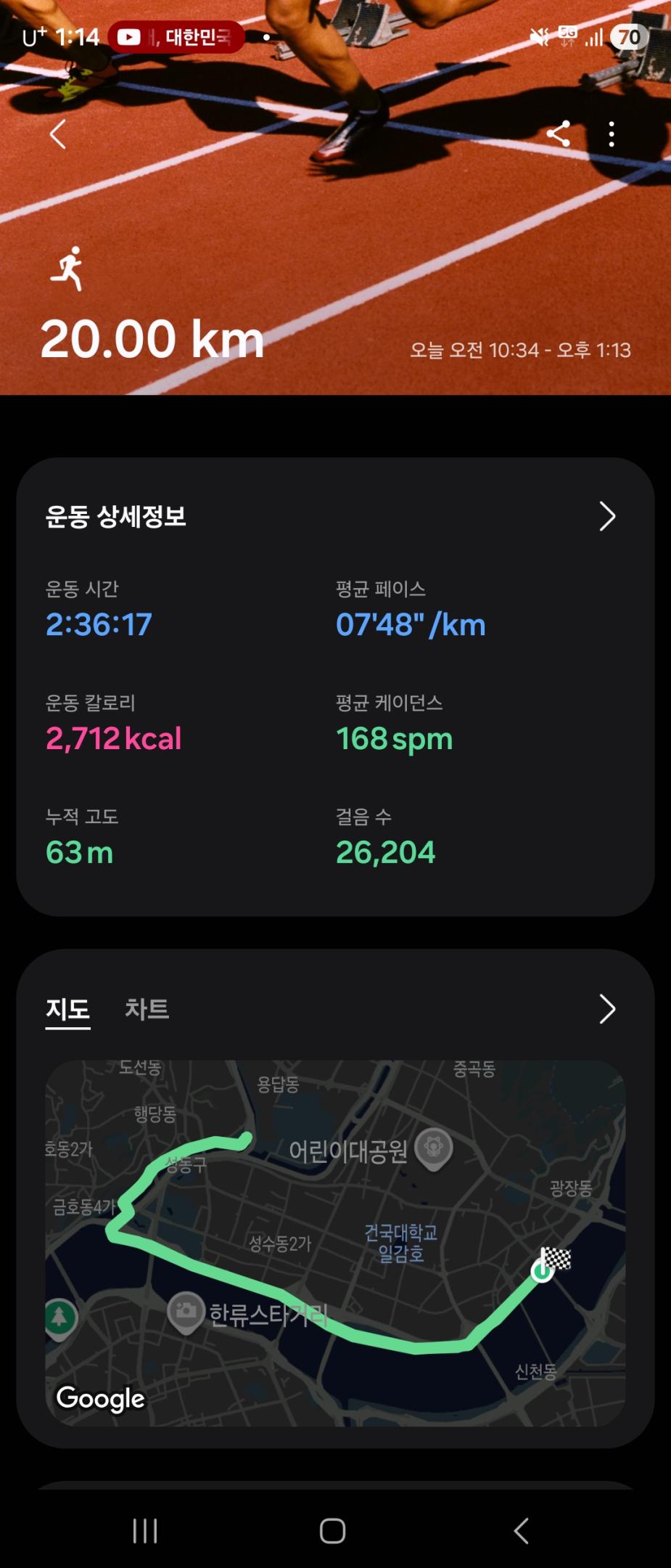Switch to the 차트 tab
The height and width of the screenshot is (1568, 671).
(147, 1009)
